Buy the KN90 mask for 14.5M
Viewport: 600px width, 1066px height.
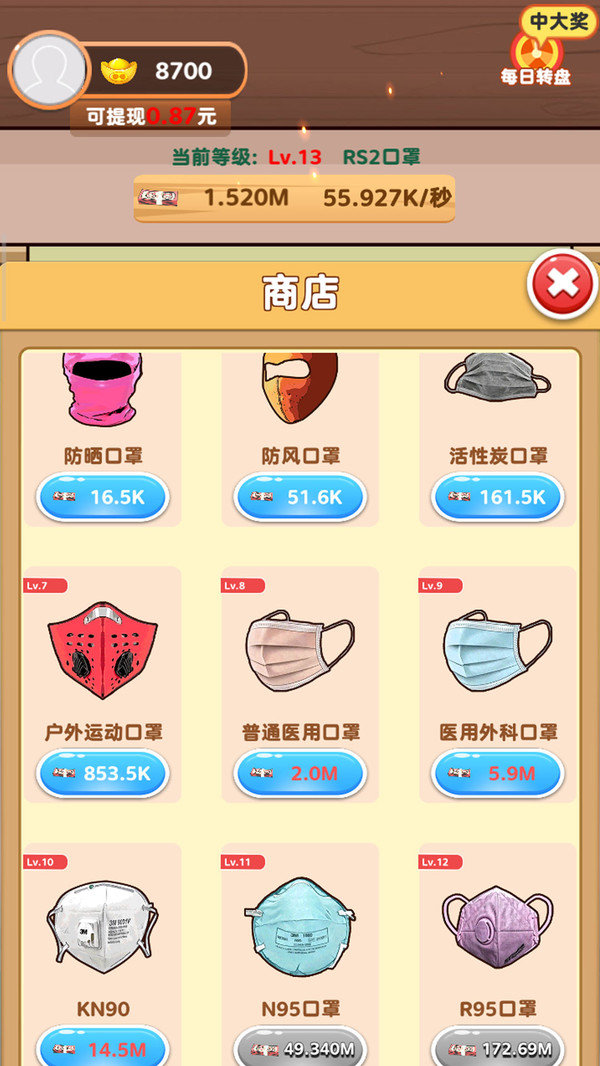[x=103, y=1048]
